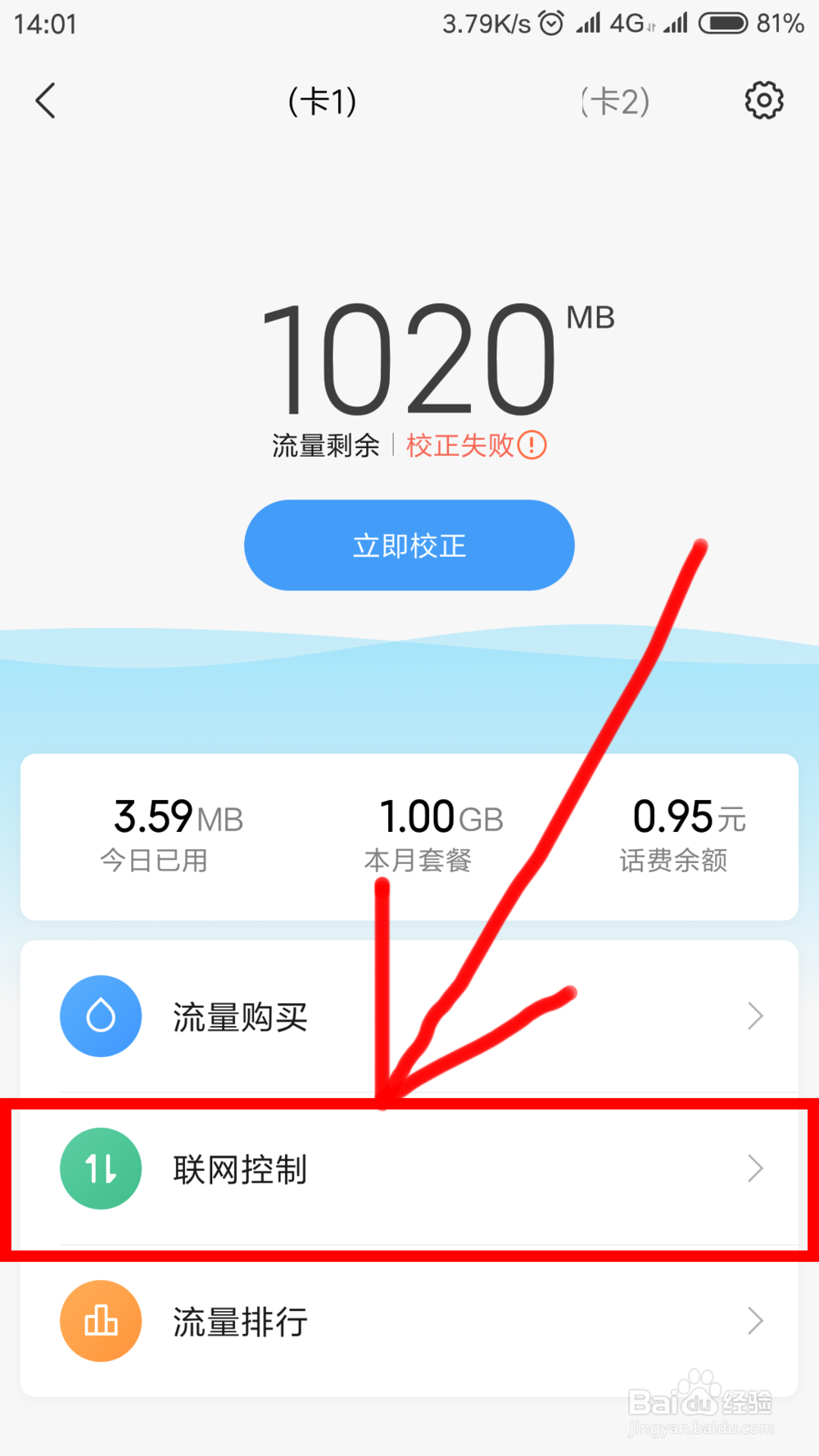Click the correction failure warning icon

[x=533, y=445]
